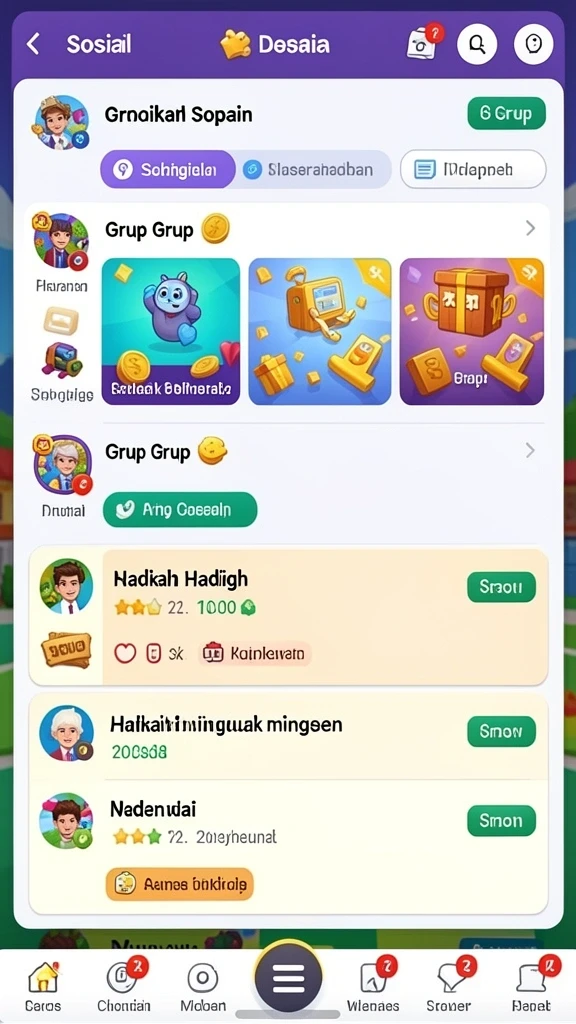The height and width of the screenshot is (1024, 576).
Task: Tap the Smon button beside Hadkah Hadigh
Action: (501, 587)
